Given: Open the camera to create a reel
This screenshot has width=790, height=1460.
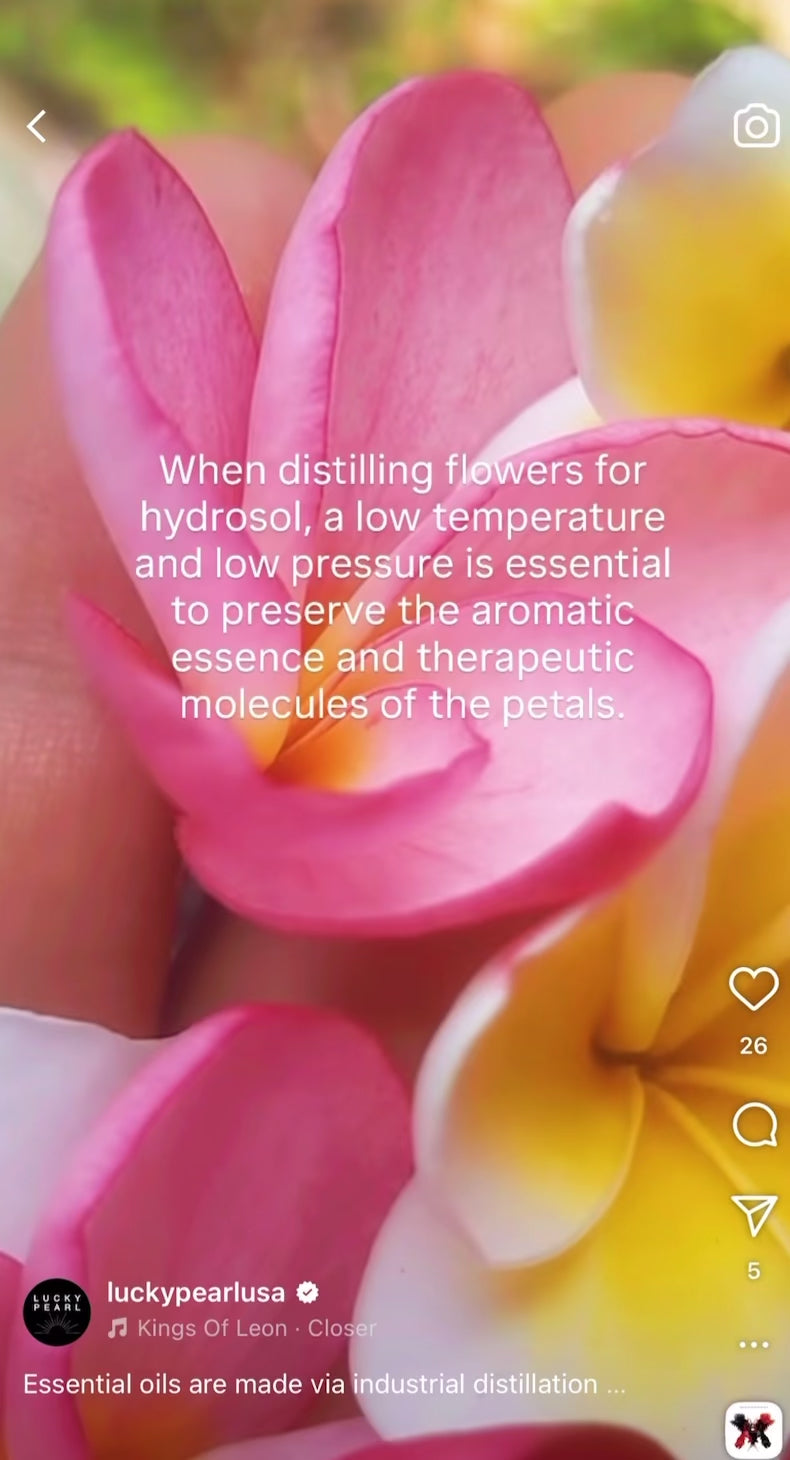Looking at the screenshot, I should click(x=756, y=126).
